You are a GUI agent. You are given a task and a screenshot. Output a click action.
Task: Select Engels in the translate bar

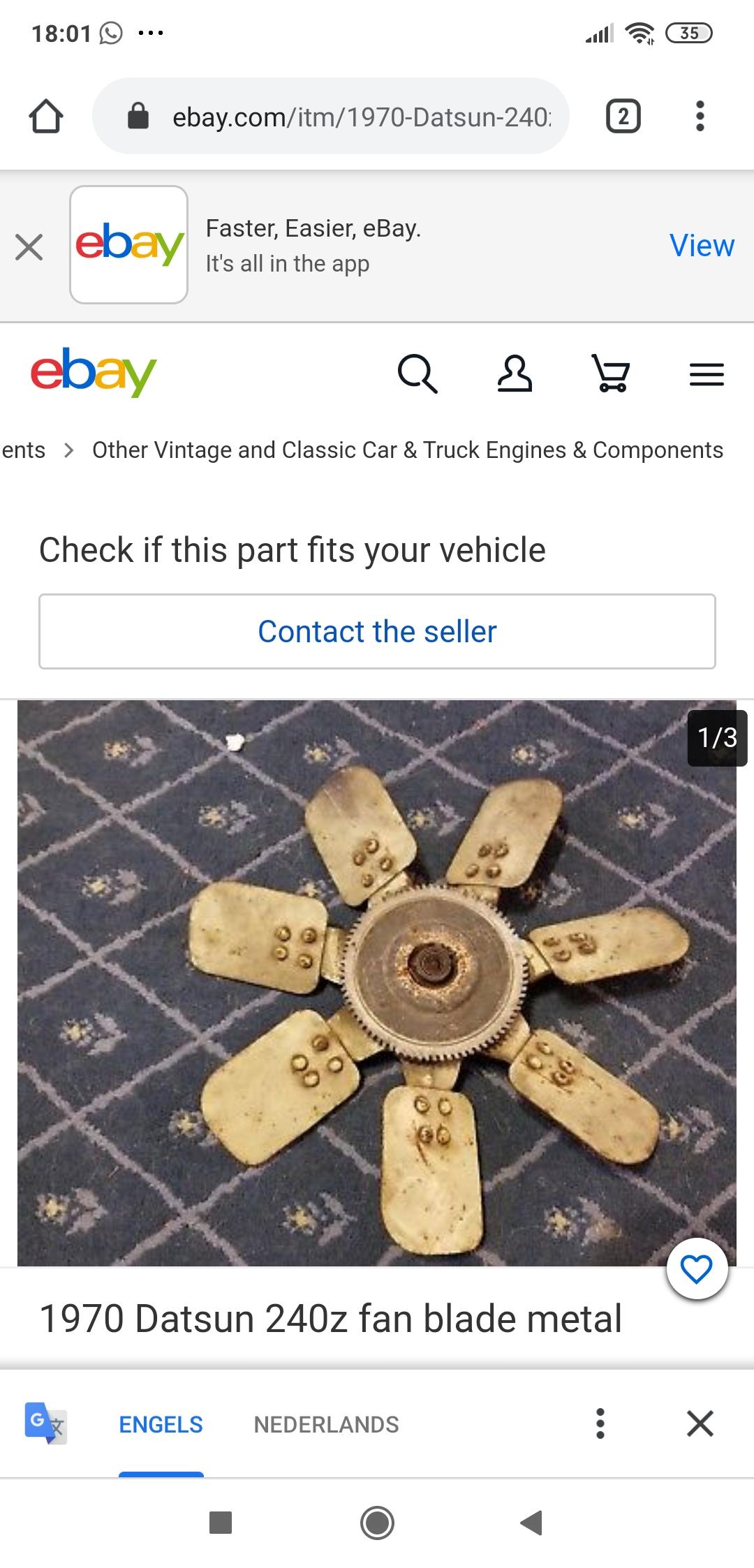click(161, 1424)
